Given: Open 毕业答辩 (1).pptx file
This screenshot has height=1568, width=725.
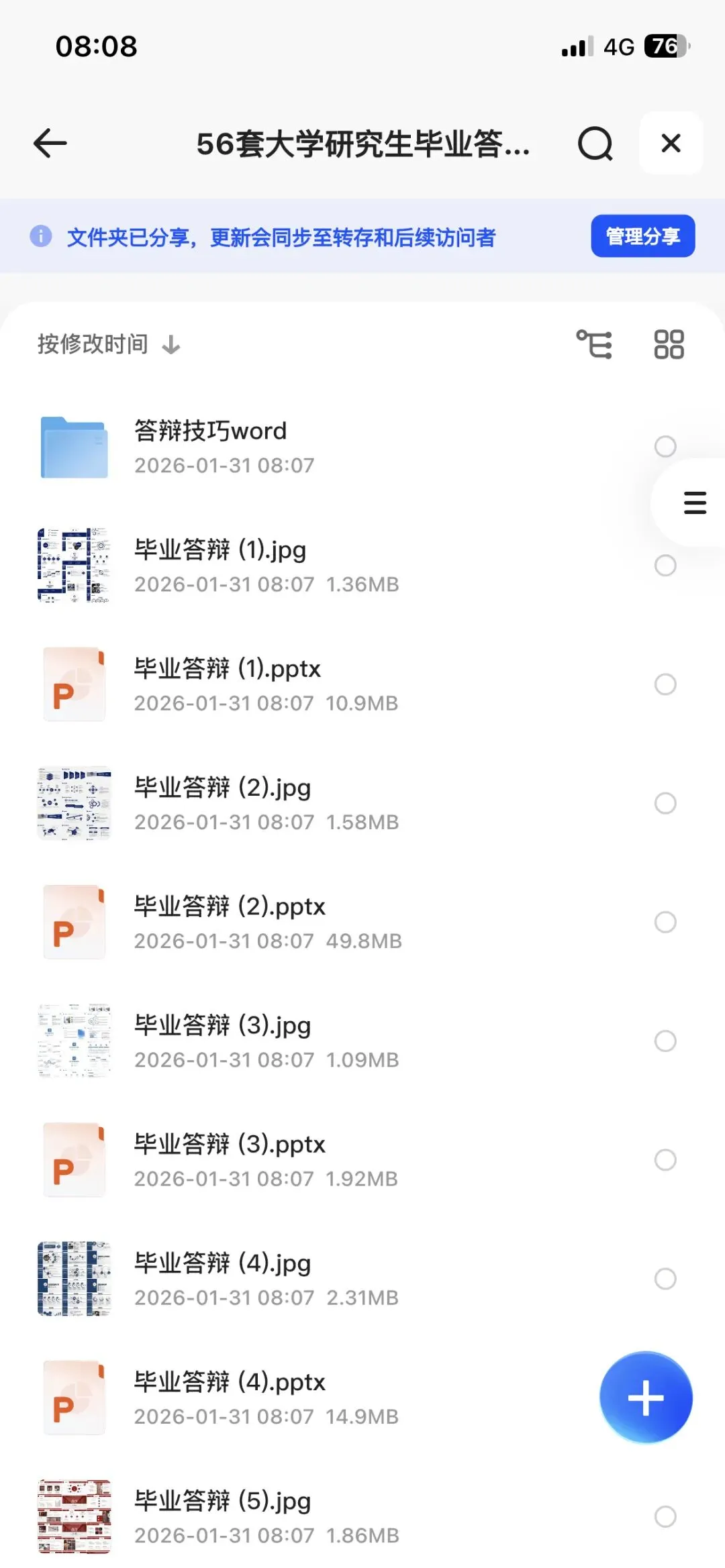Looking at the screenshot, I should (x=227, y=684).
